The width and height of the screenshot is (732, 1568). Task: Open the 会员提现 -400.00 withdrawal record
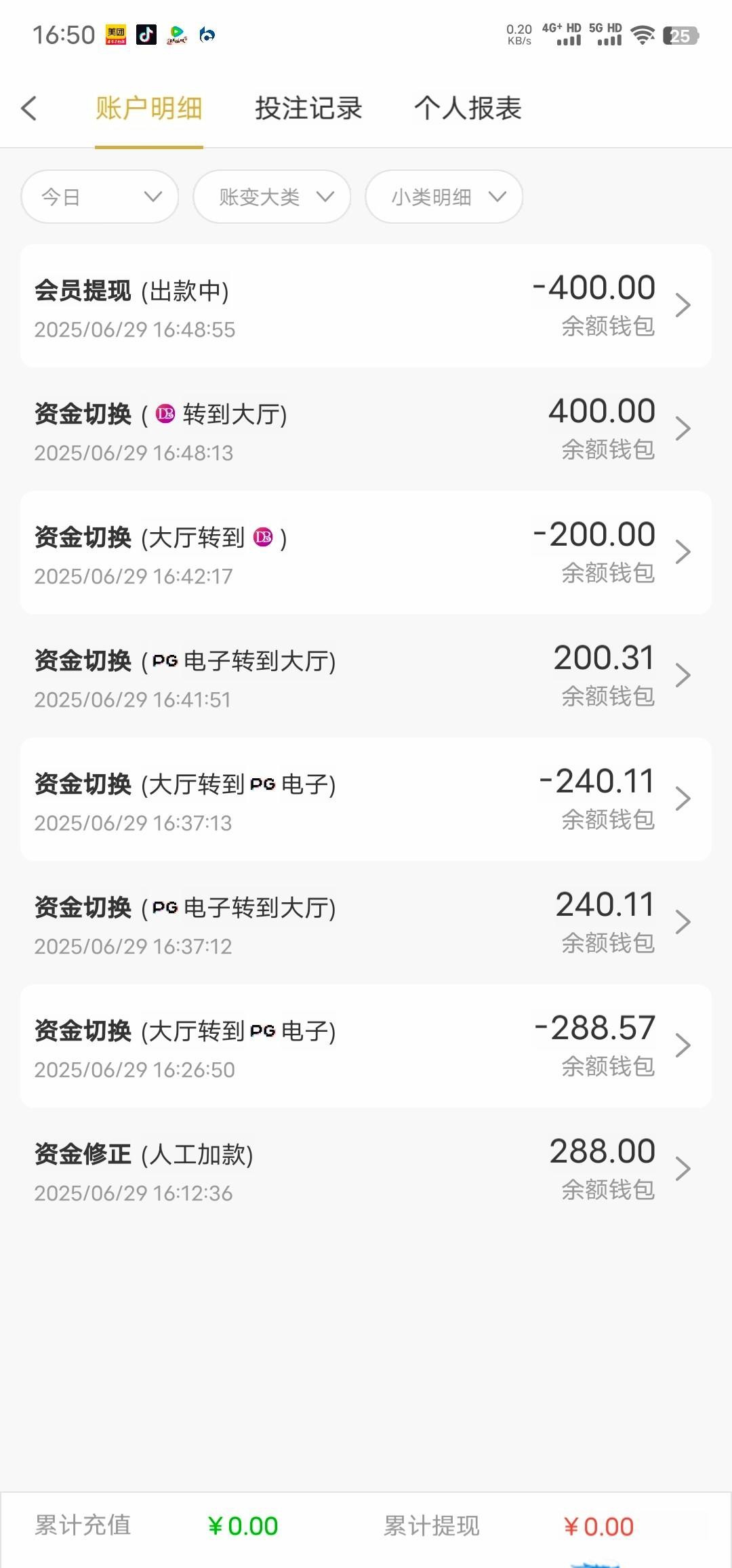click(x=366, y=306)
